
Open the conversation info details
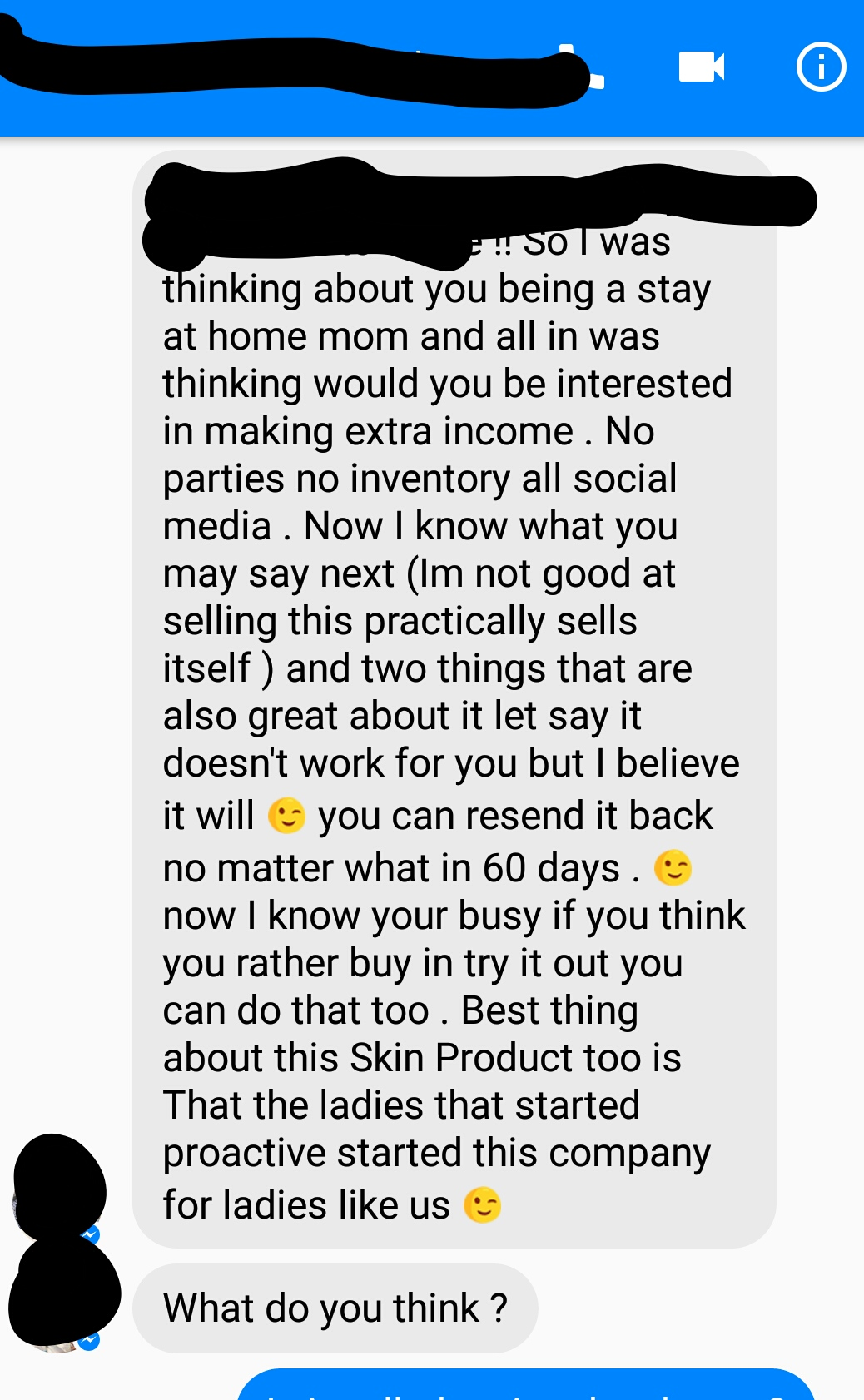pos(821,67)
